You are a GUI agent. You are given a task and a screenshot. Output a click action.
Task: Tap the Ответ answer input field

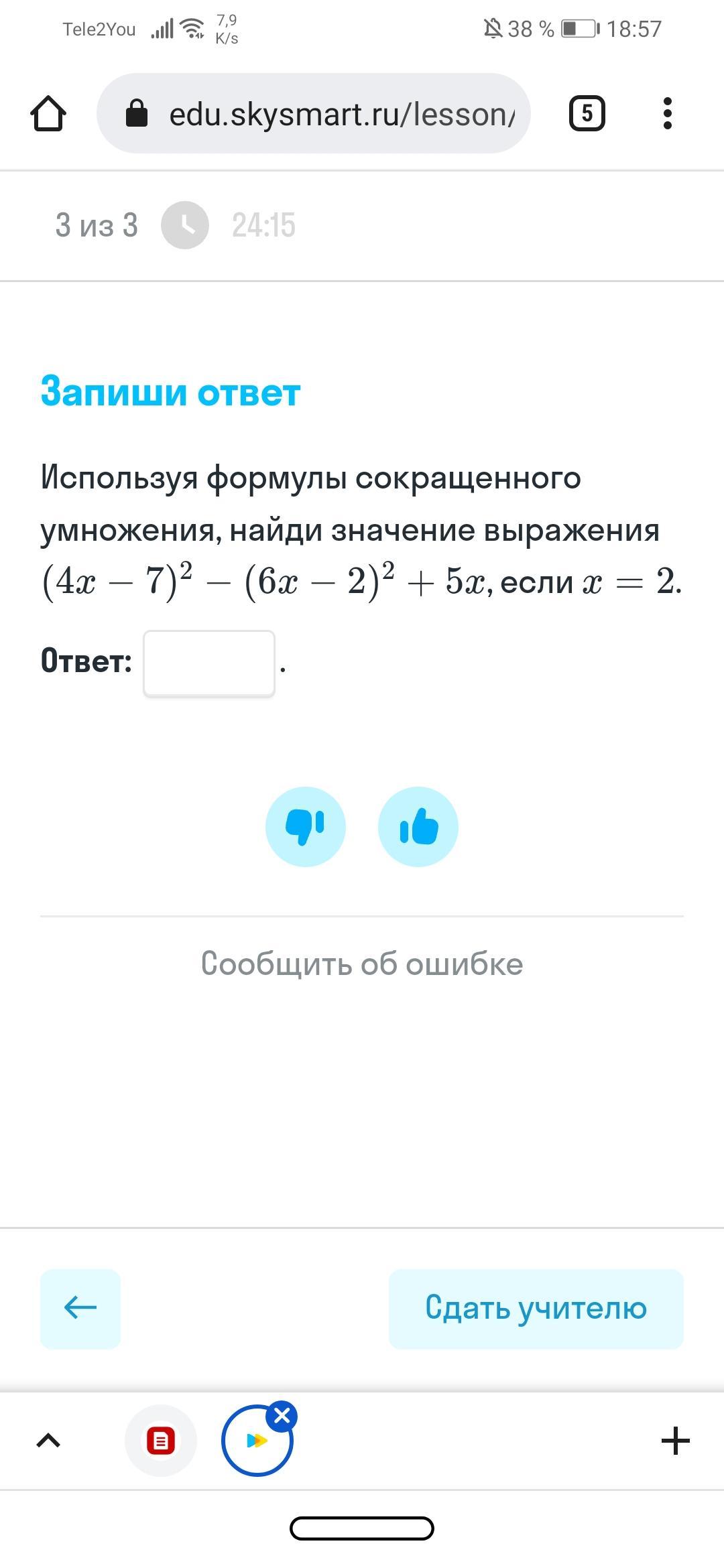[x=209, y=663]
